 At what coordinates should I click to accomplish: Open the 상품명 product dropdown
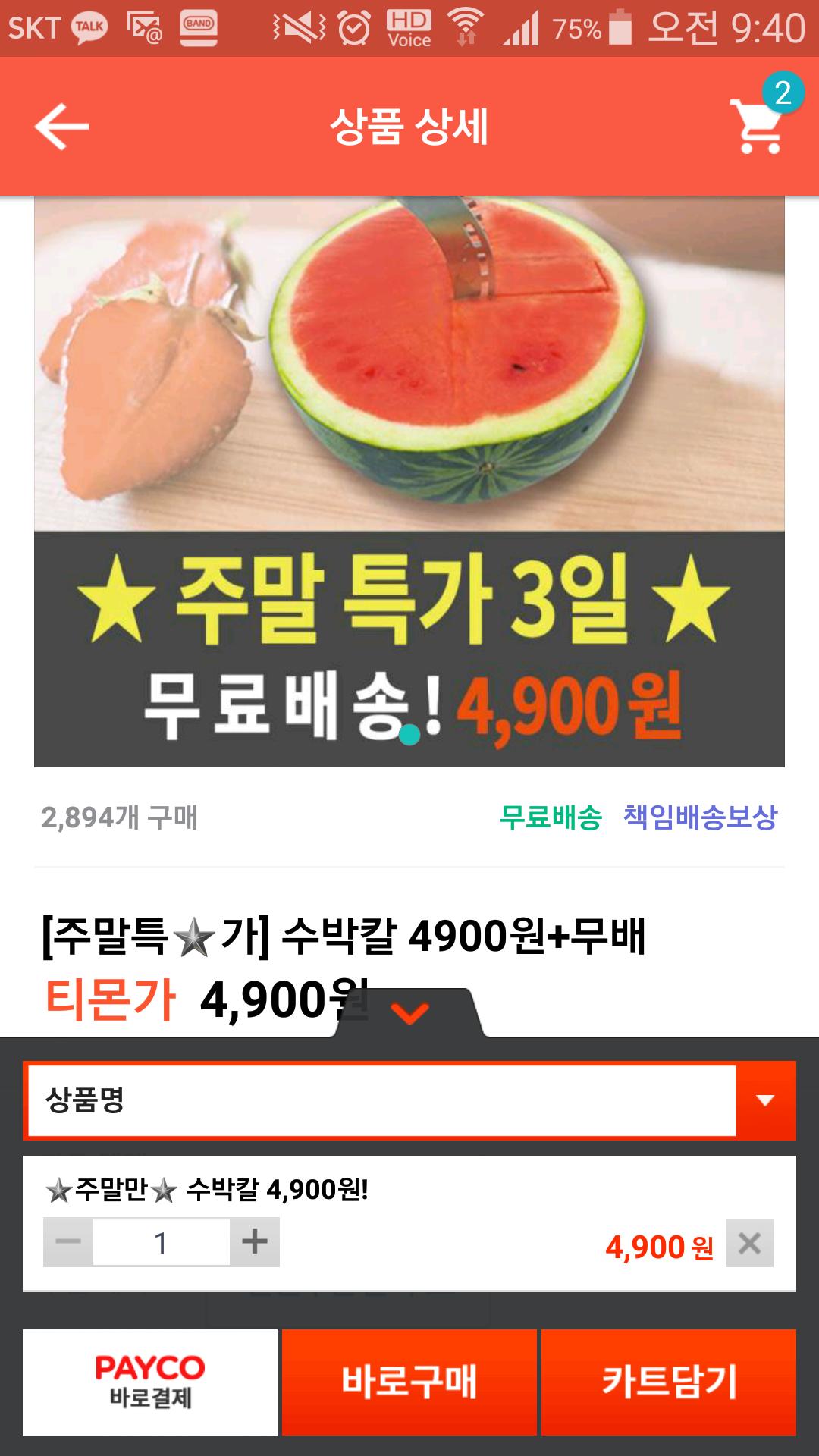(409, 1100)
